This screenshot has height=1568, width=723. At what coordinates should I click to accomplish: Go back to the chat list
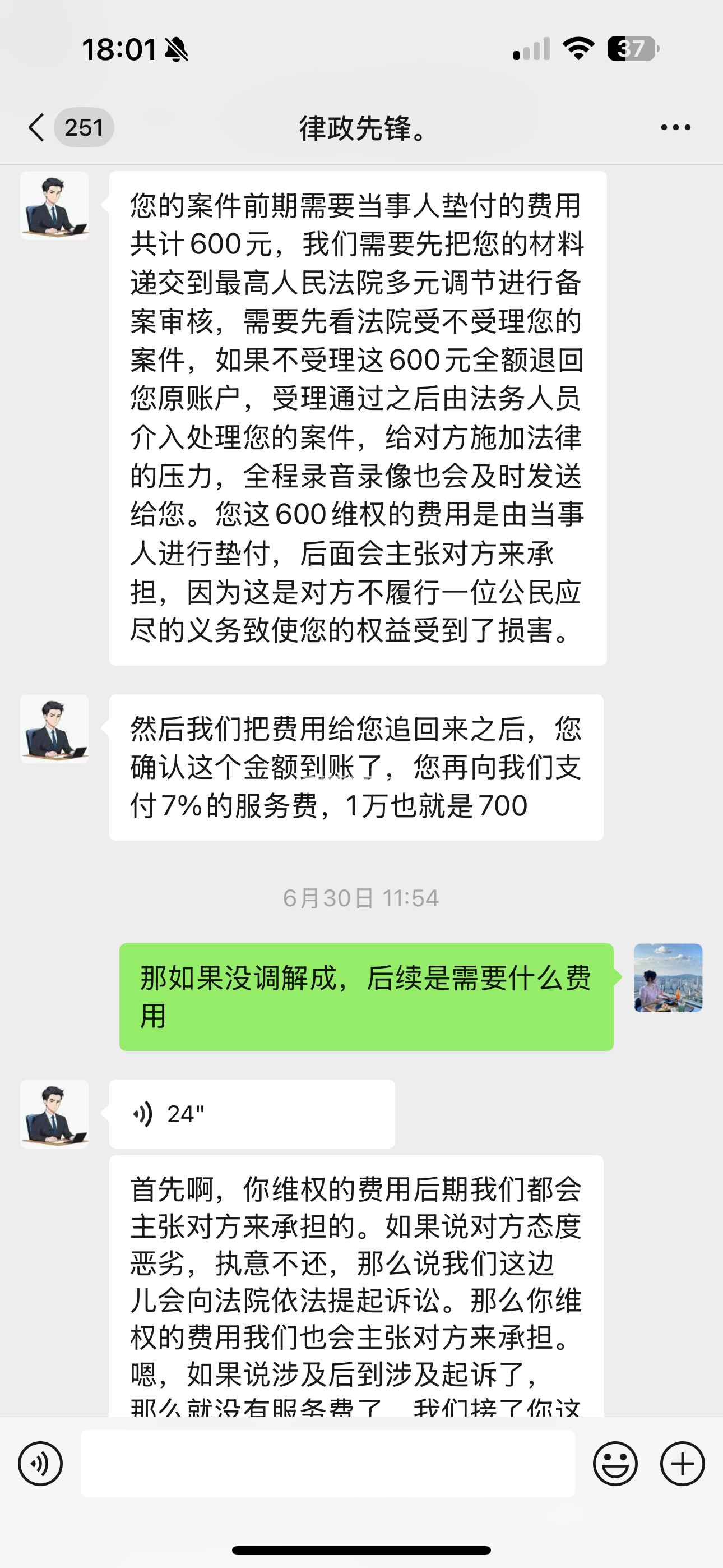[38, 128]
